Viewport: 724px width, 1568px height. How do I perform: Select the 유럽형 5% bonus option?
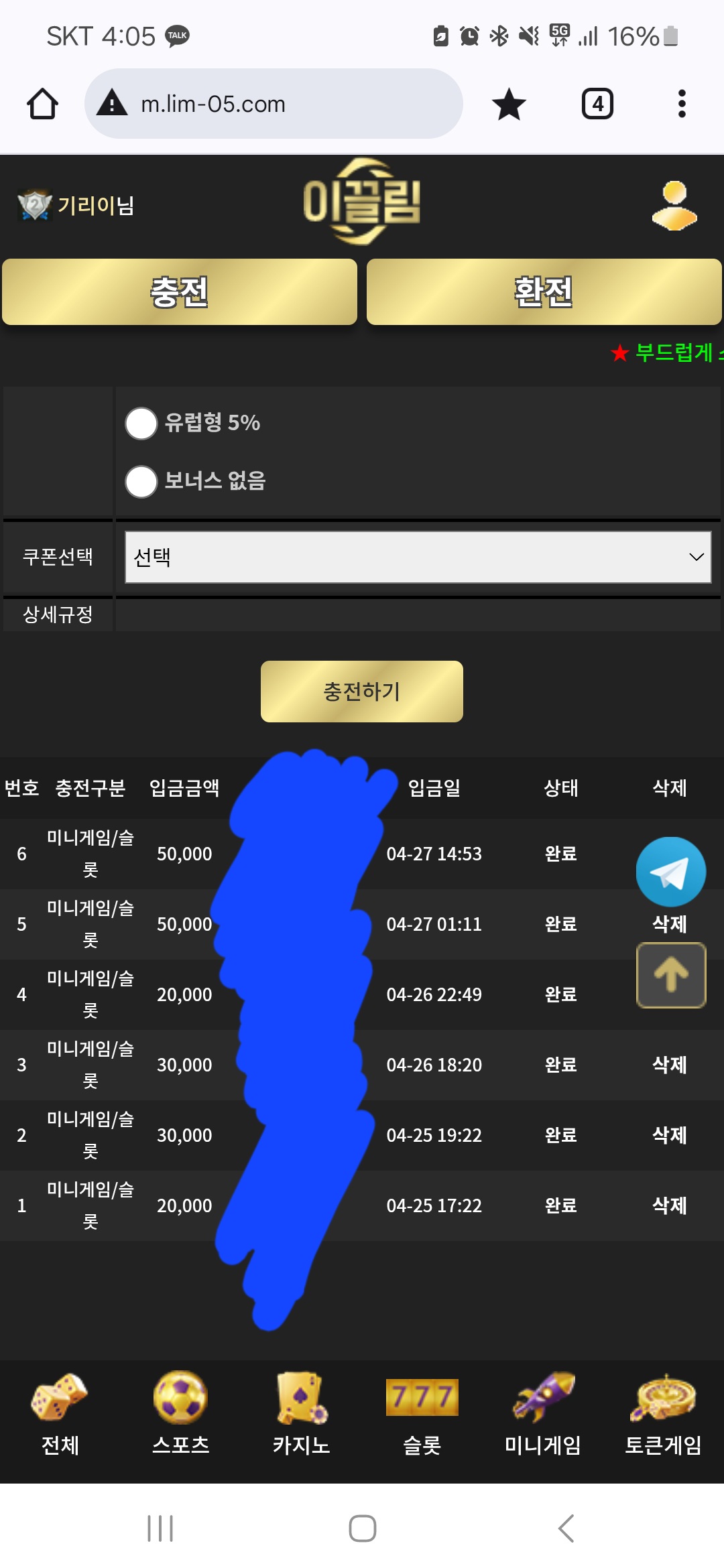(x=141, y=423)
